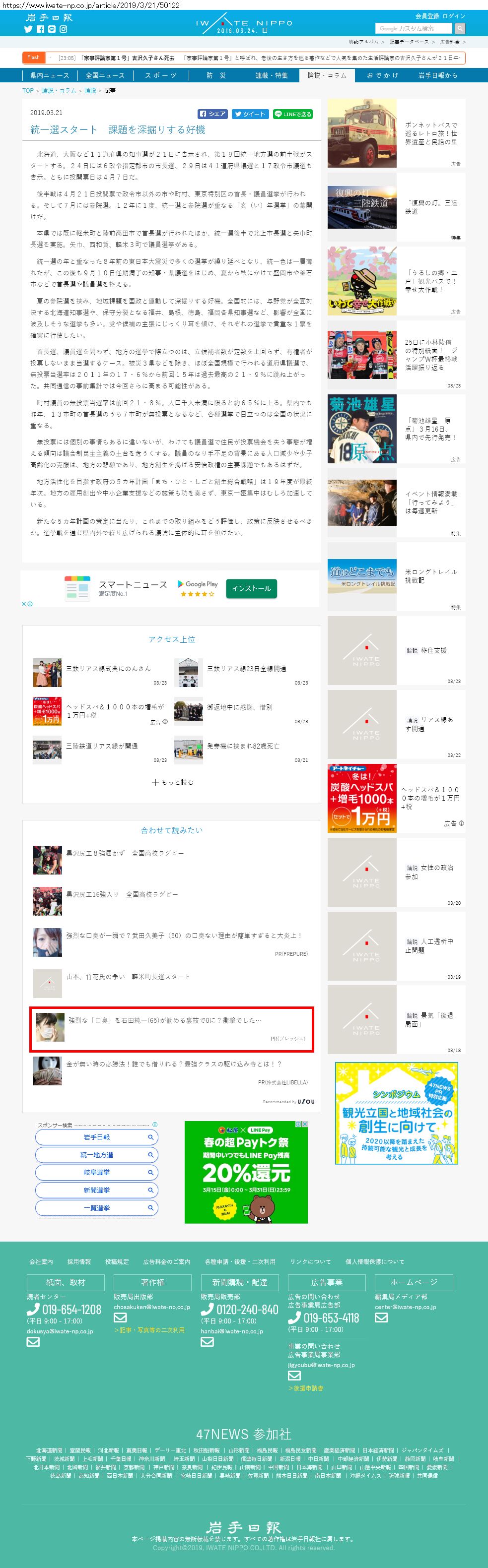Tap インストール on the SmartNews ad
This screenshot has height=1568, width=488.
pyautogui.click(x=251, y=588)
